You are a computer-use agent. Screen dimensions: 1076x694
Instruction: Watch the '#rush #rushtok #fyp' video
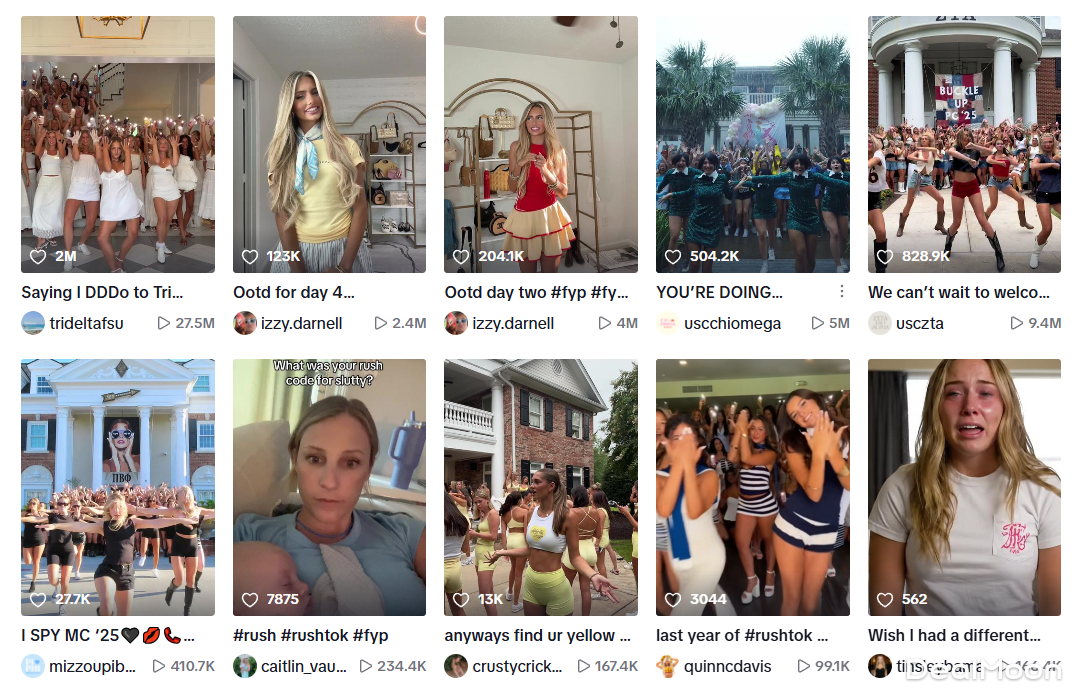pos(329,487)
